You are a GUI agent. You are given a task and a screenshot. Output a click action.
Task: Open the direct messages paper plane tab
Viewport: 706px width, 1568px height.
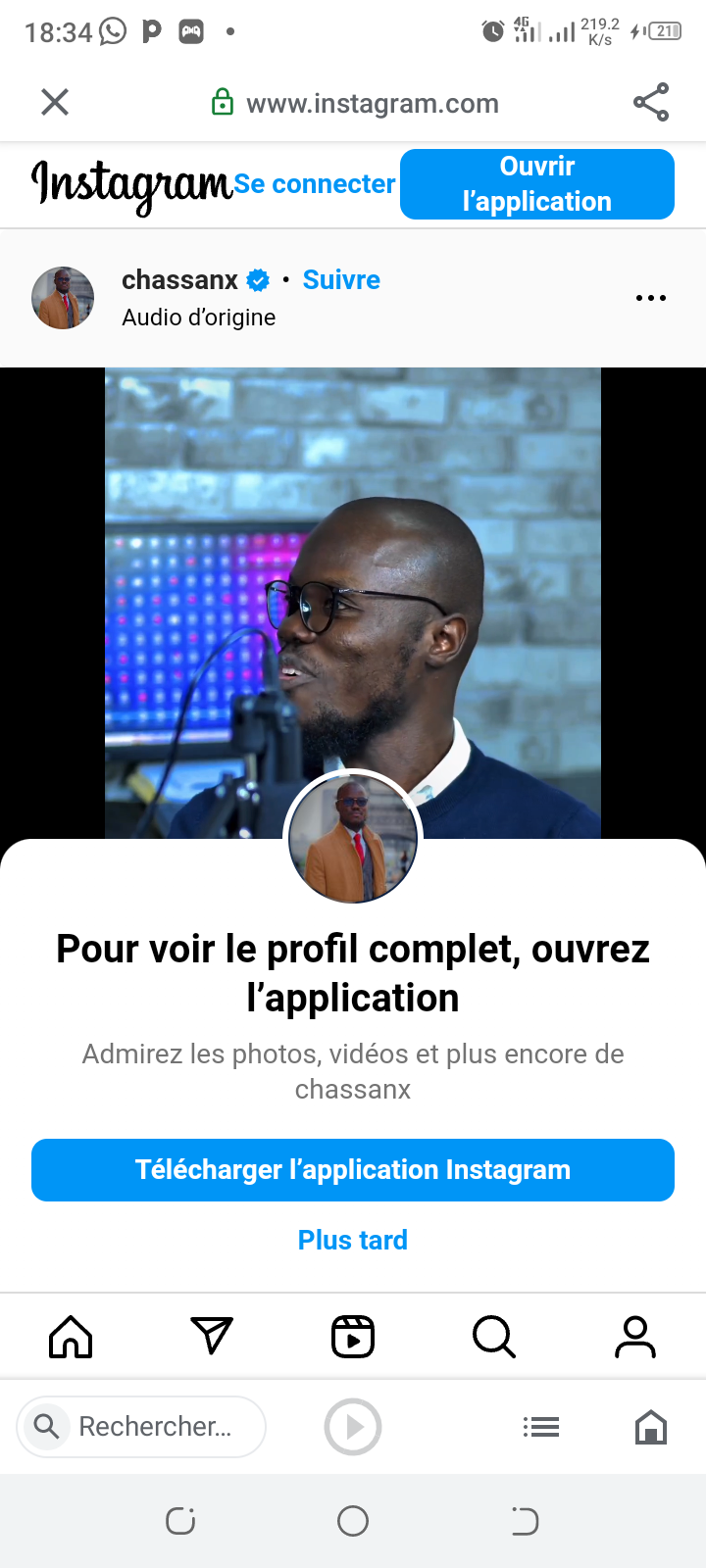point(212,1337)
